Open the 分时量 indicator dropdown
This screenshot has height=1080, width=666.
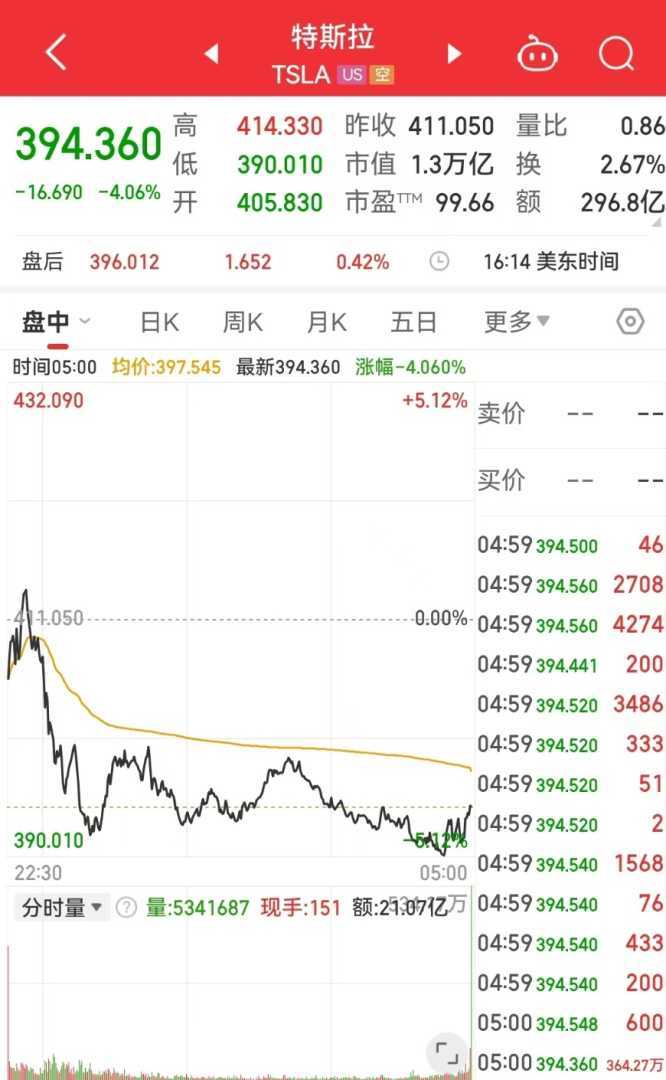pos(63,908)
